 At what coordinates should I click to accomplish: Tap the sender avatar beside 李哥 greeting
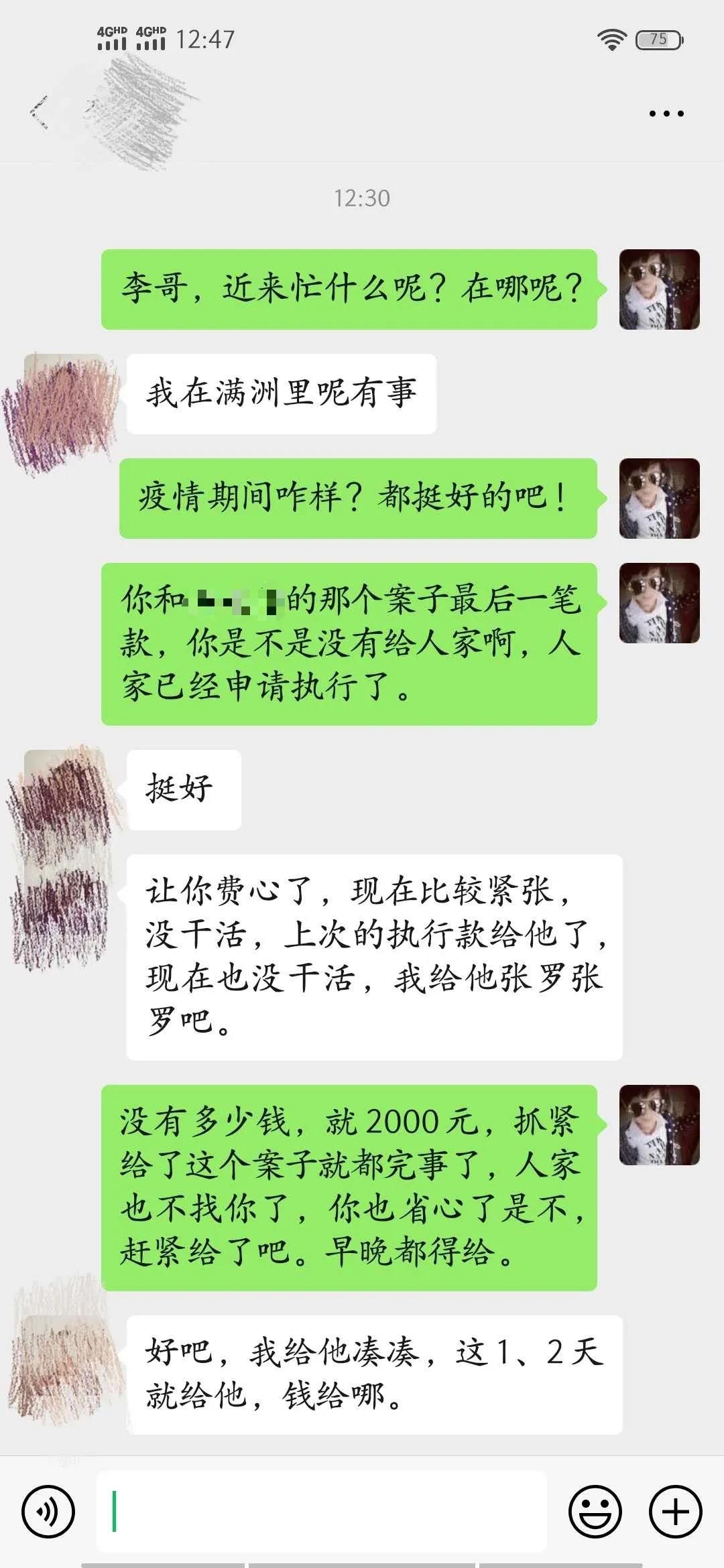pyautogui.click(x=659, y=289)
